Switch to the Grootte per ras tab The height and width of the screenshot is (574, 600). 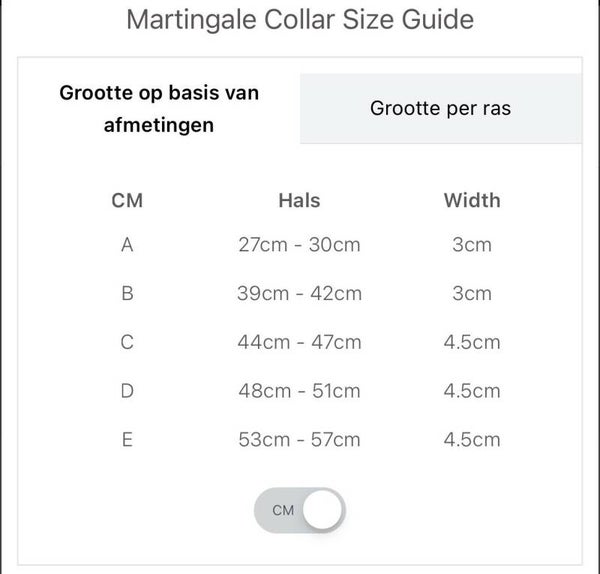pyautogui.click(x=441, y=109)
